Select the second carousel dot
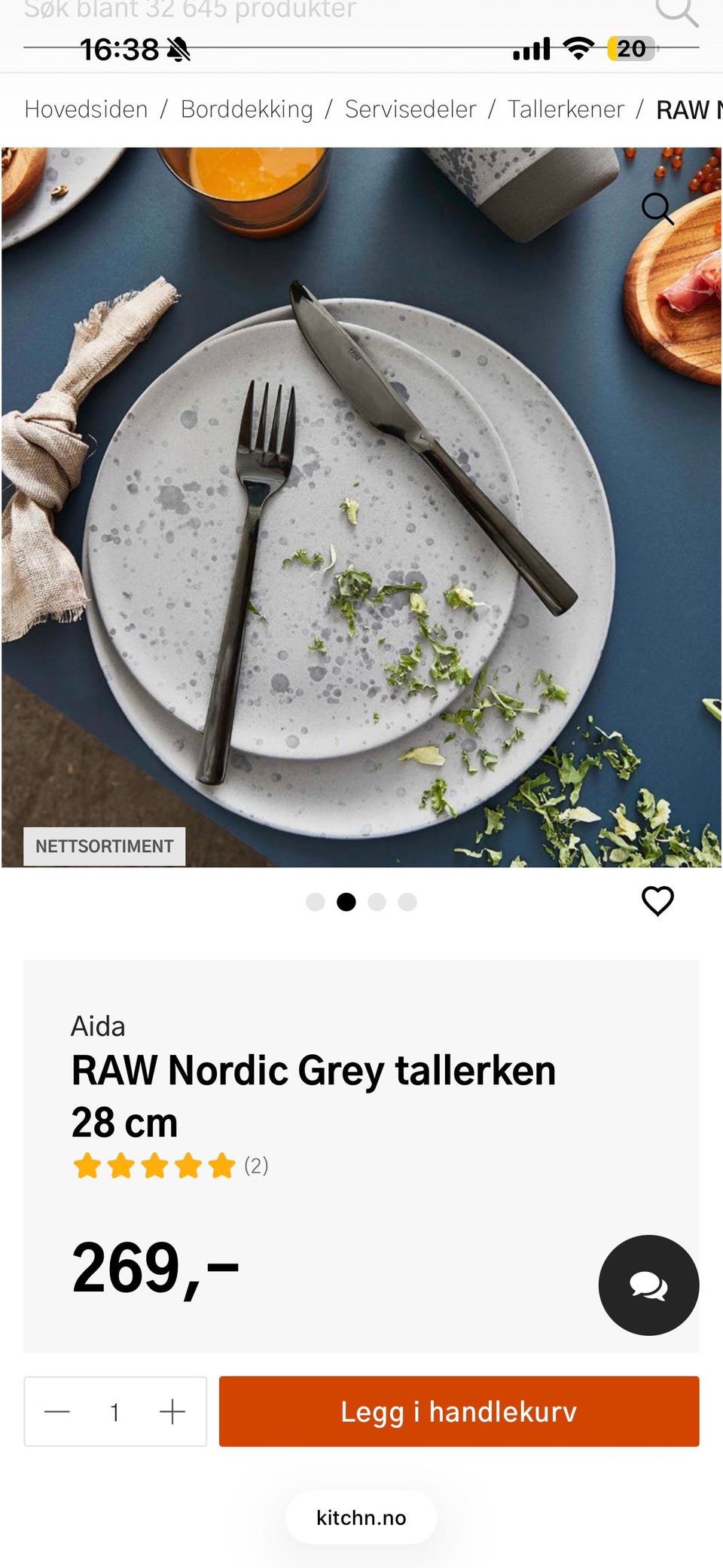 point(347,901)
